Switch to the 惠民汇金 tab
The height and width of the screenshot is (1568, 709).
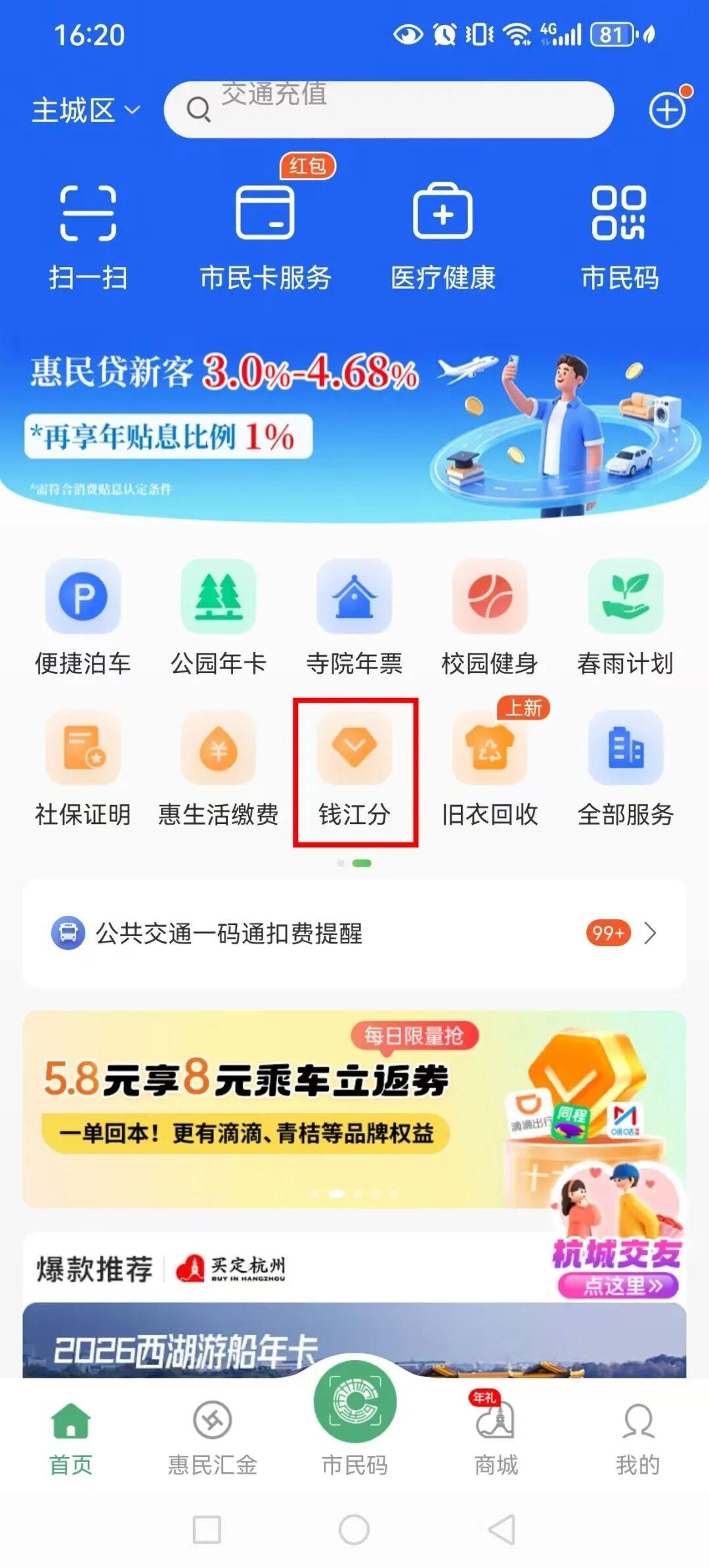tap(213, 1437)
